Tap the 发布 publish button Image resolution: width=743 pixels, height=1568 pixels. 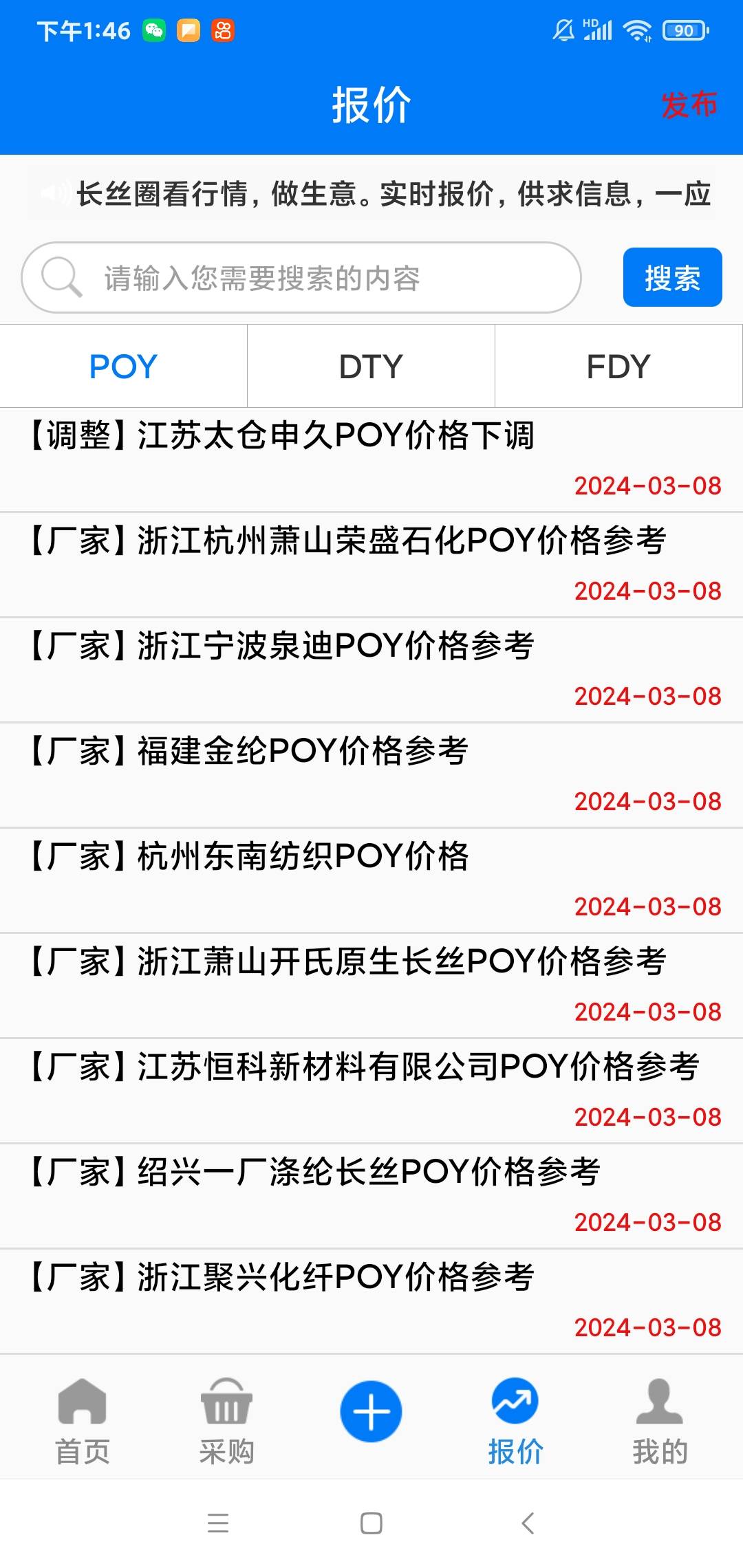pyautogui.click(x=689, y=105)
